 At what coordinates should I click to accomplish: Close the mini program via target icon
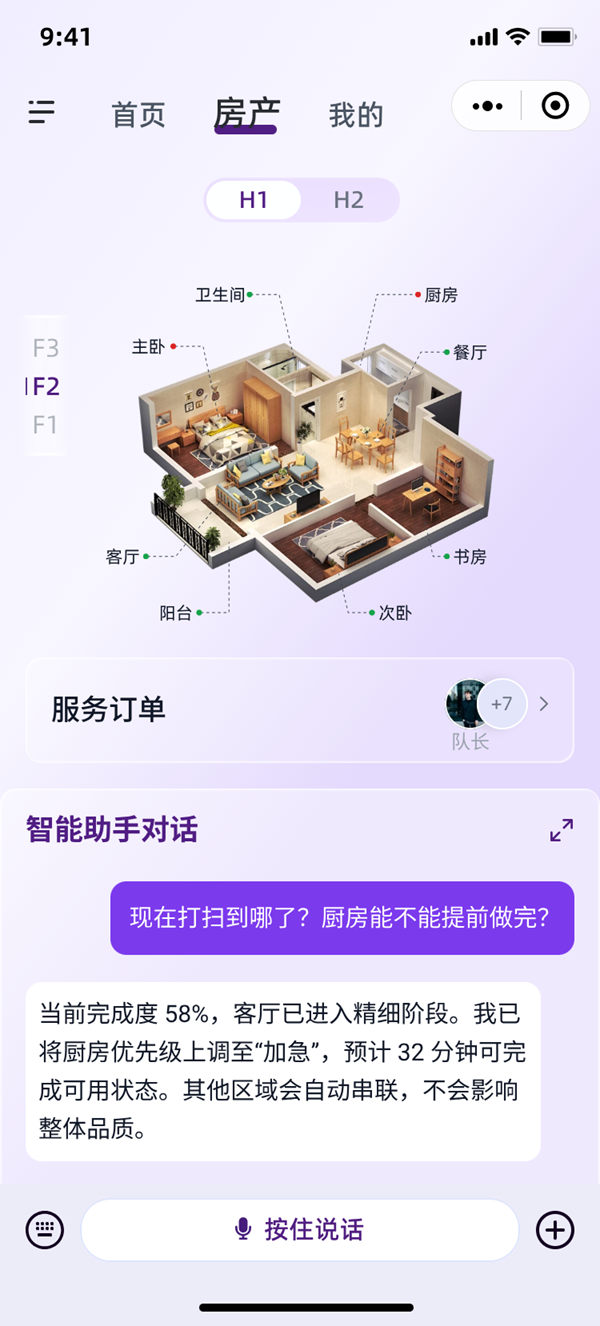tap(555, 106)
